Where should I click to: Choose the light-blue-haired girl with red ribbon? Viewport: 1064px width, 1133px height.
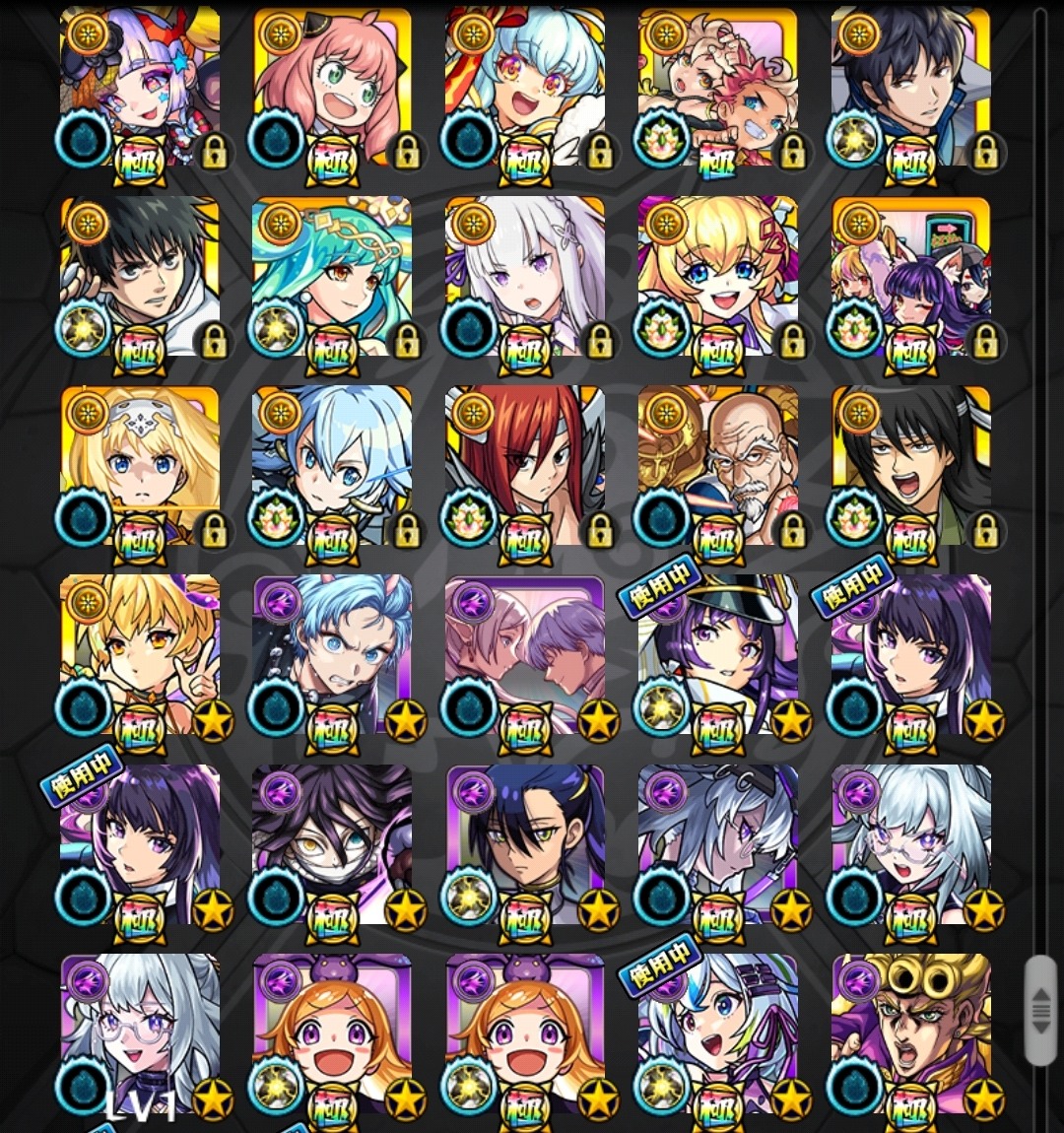click(x=525, y=89)
